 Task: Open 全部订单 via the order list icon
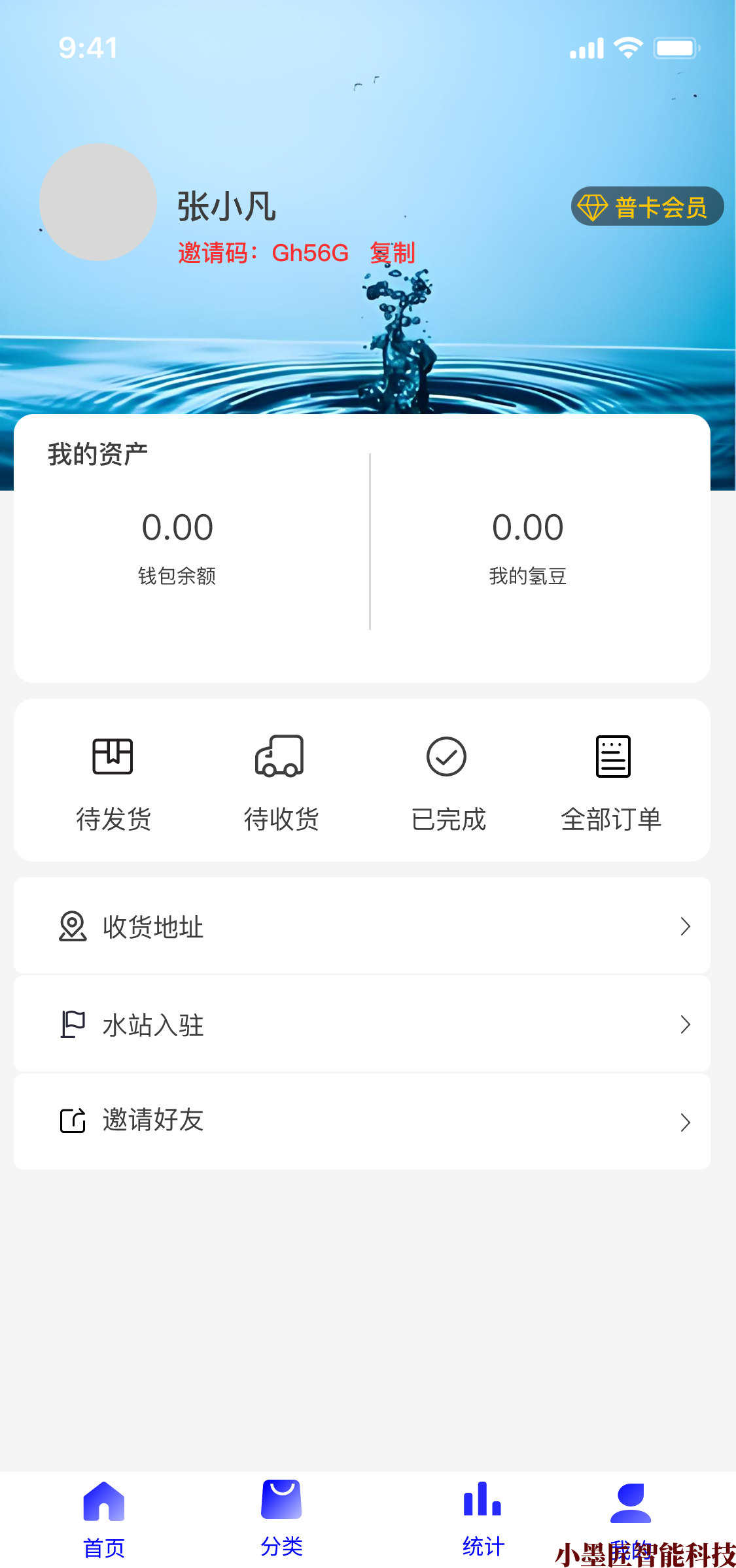(612, 757)
